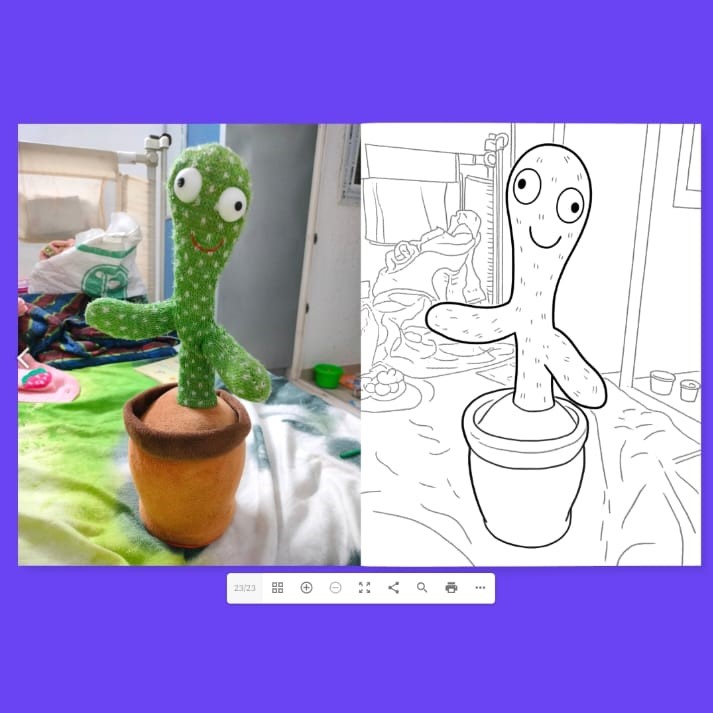Zoom in on the page

tap(307, 588)
